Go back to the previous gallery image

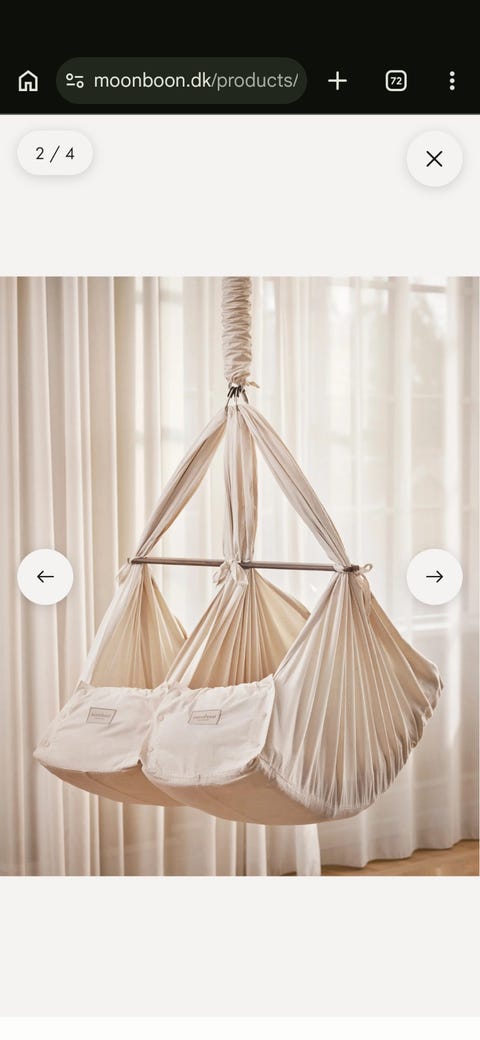[45, 576]
